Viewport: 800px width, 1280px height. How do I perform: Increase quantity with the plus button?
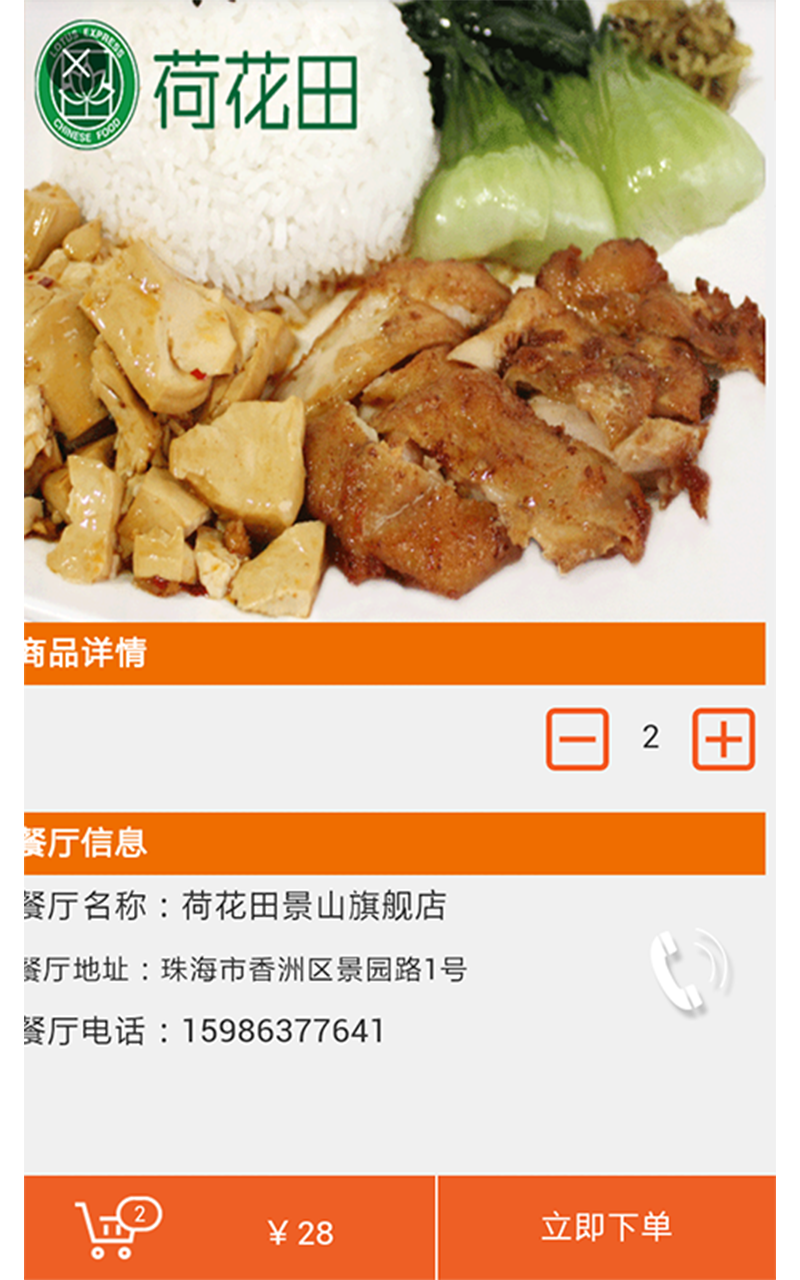(724, 739)
